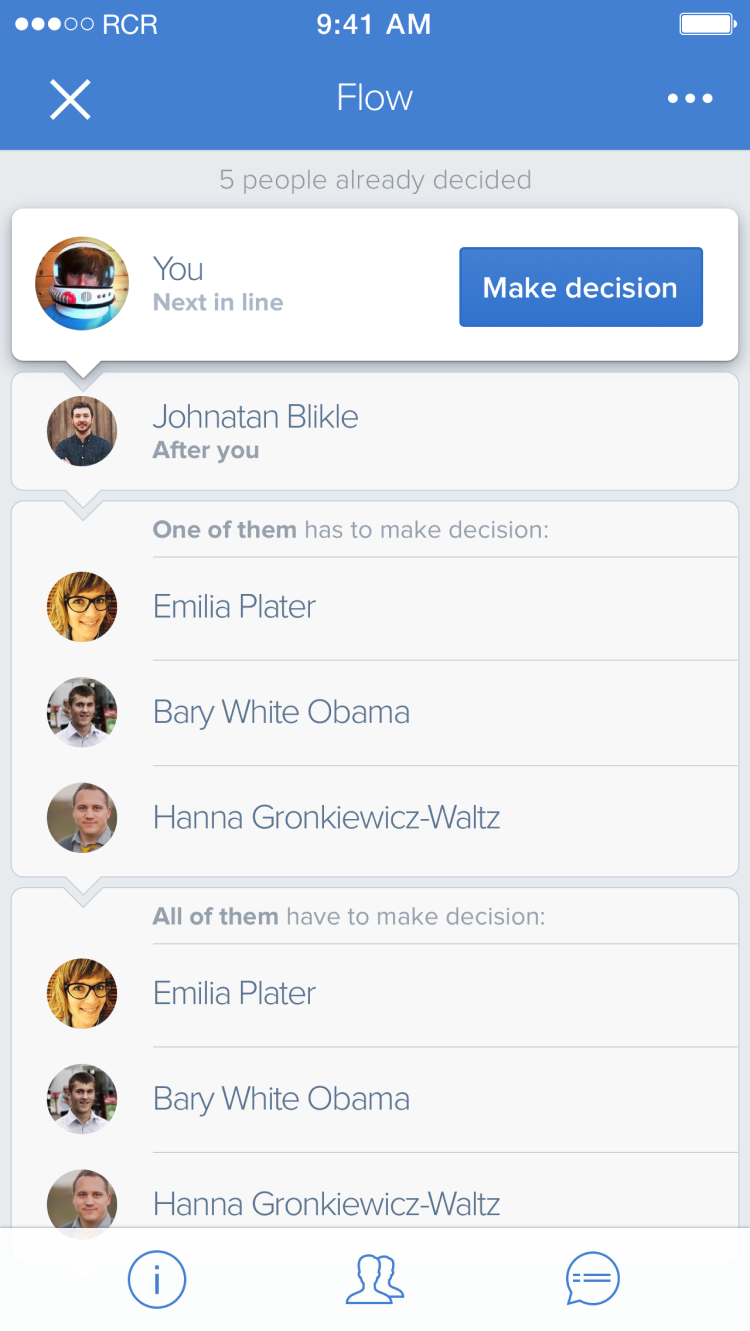Close the Flow screen
This screenshot has height=1331, width=750.
[70, 99]
